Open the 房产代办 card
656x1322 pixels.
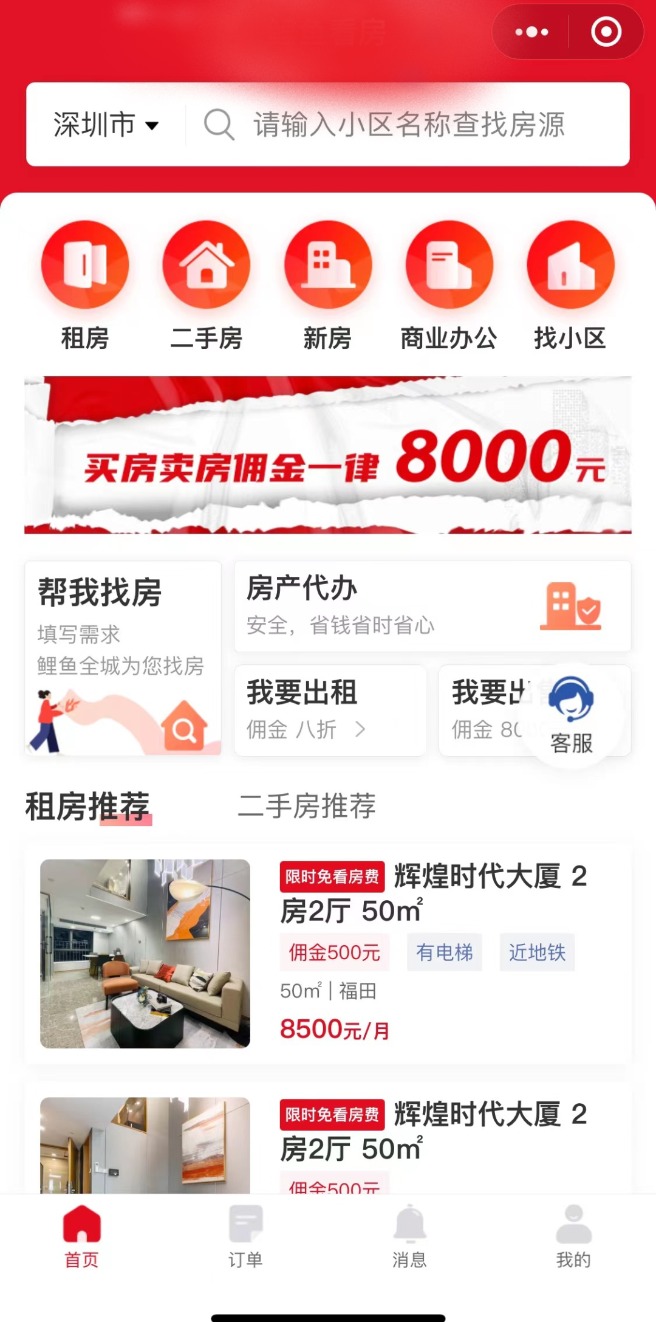pos(432,606)
